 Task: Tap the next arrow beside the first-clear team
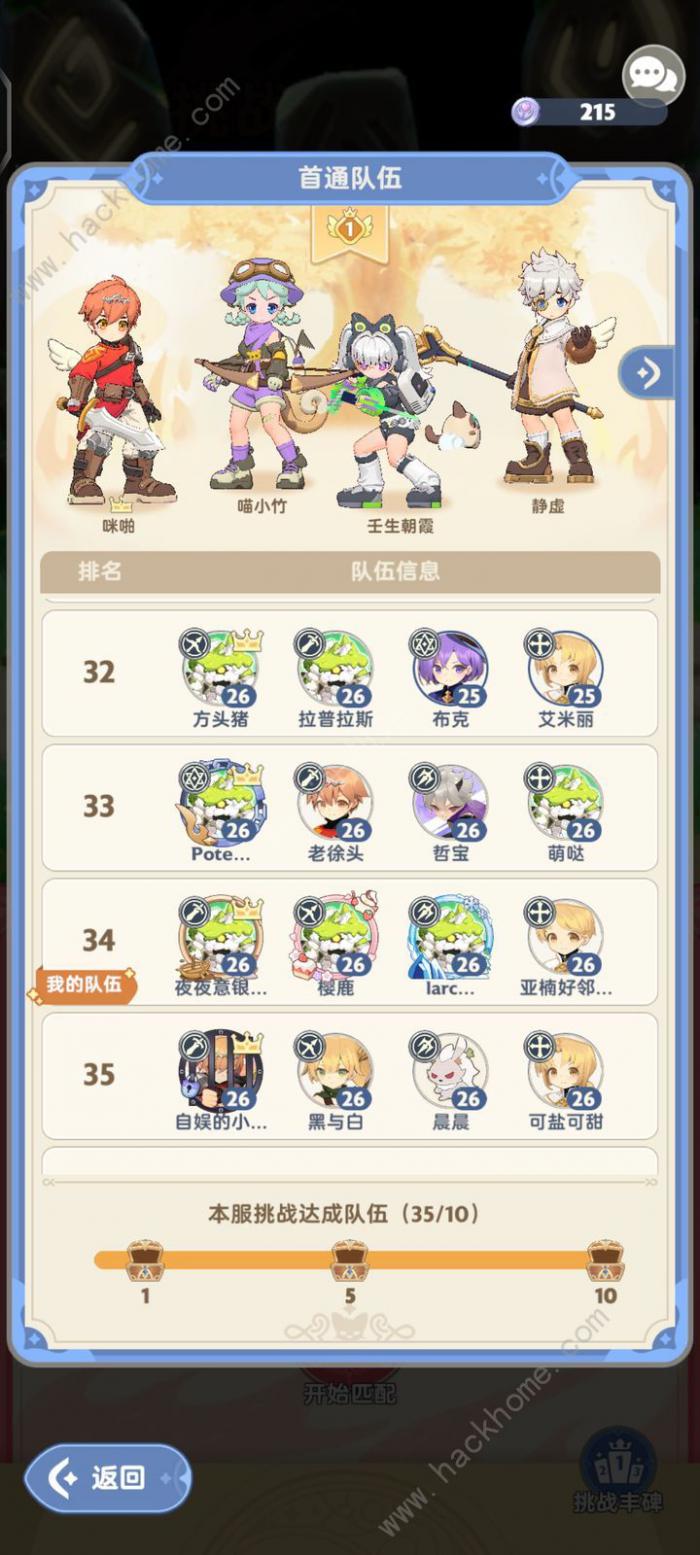click(x=647, y=373)
